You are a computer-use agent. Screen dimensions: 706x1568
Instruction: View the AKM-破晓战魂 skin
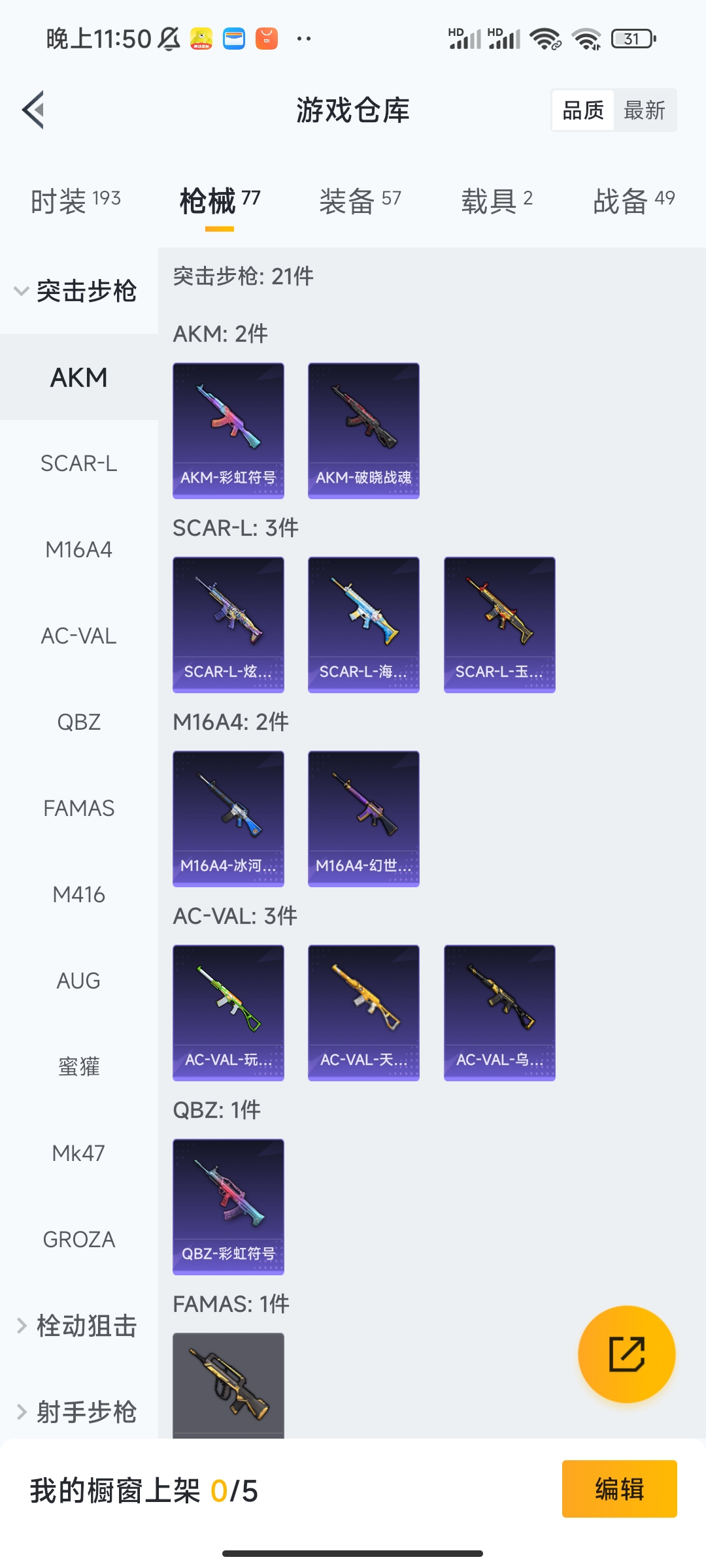point(363,431)
